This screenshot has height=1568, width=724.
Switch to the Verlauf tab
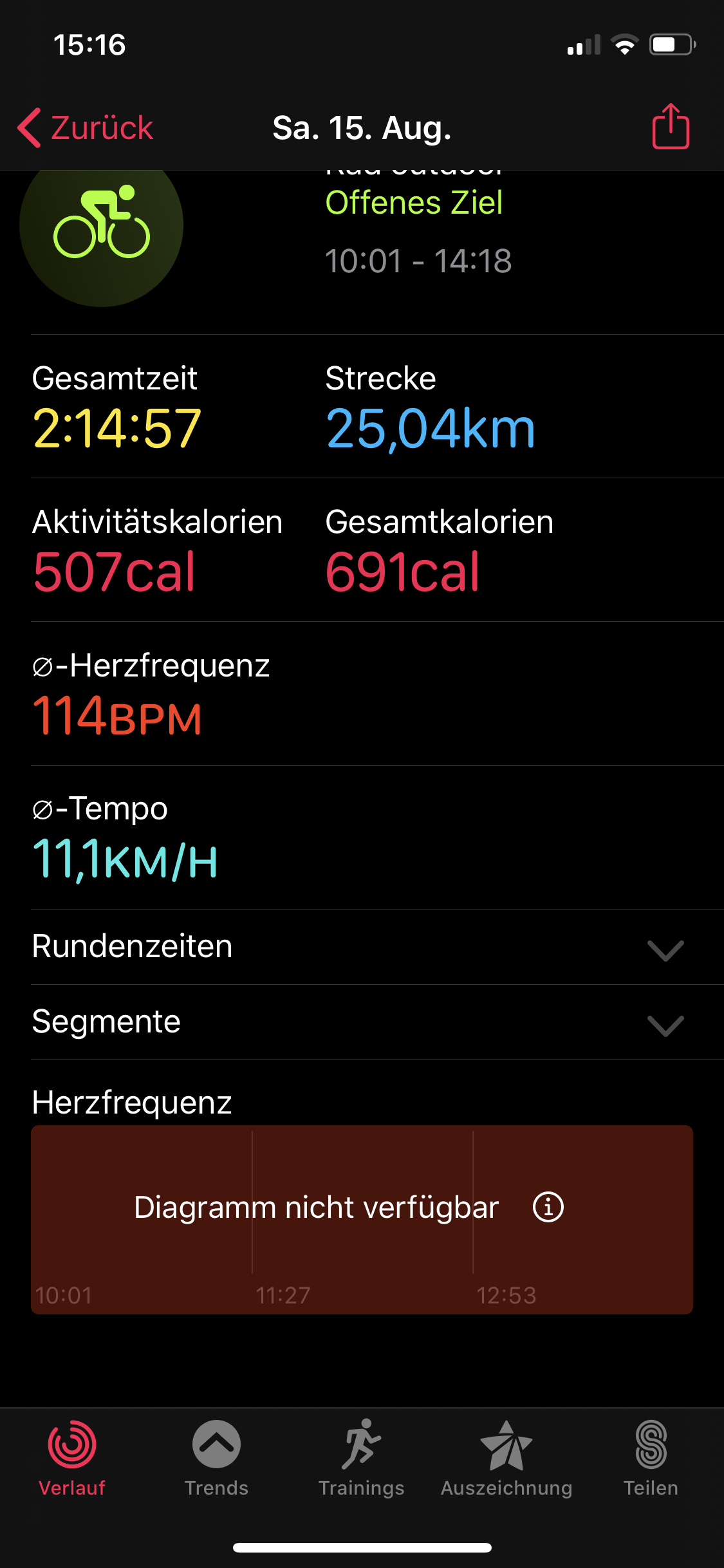tap(72, 1459)
